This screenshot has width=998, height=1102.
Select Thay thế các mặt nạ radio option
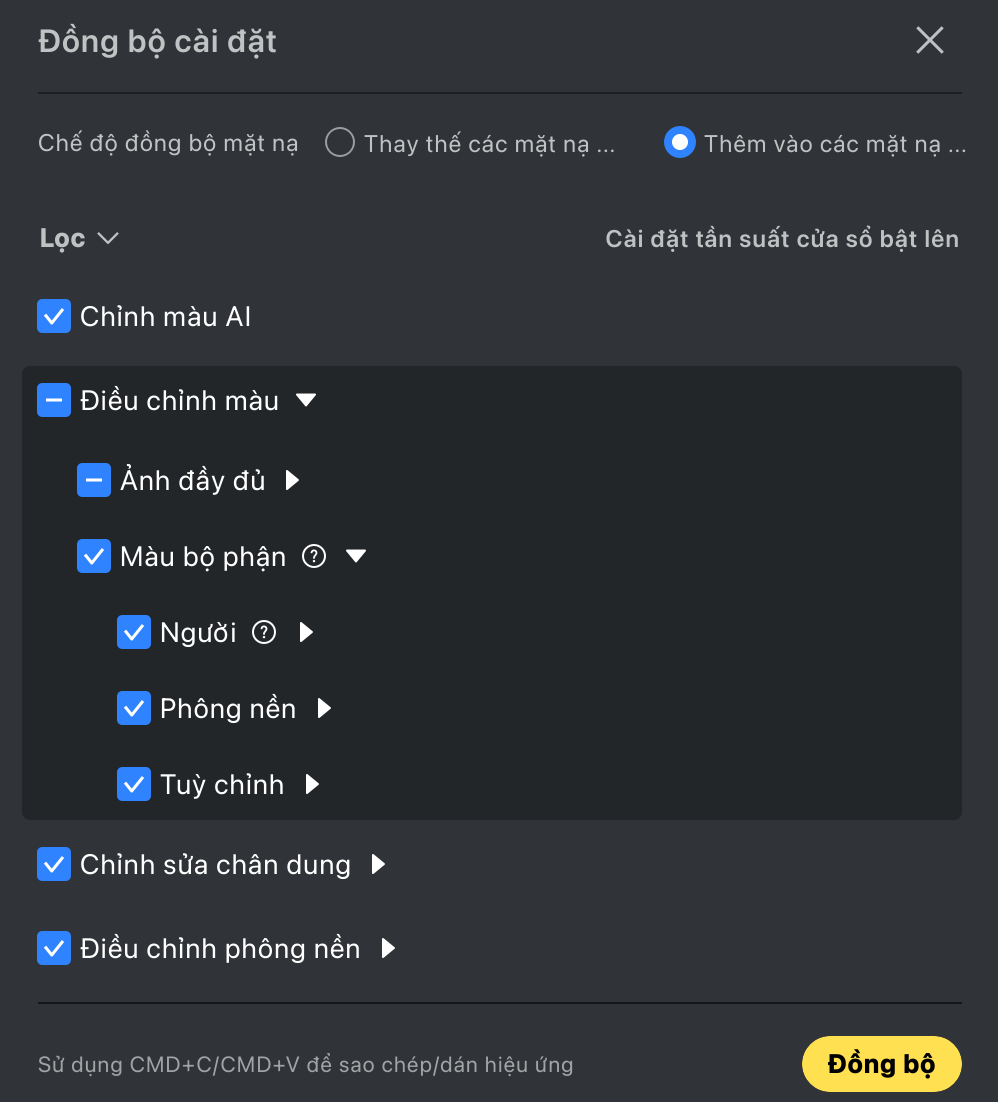(x=340, y=143)
